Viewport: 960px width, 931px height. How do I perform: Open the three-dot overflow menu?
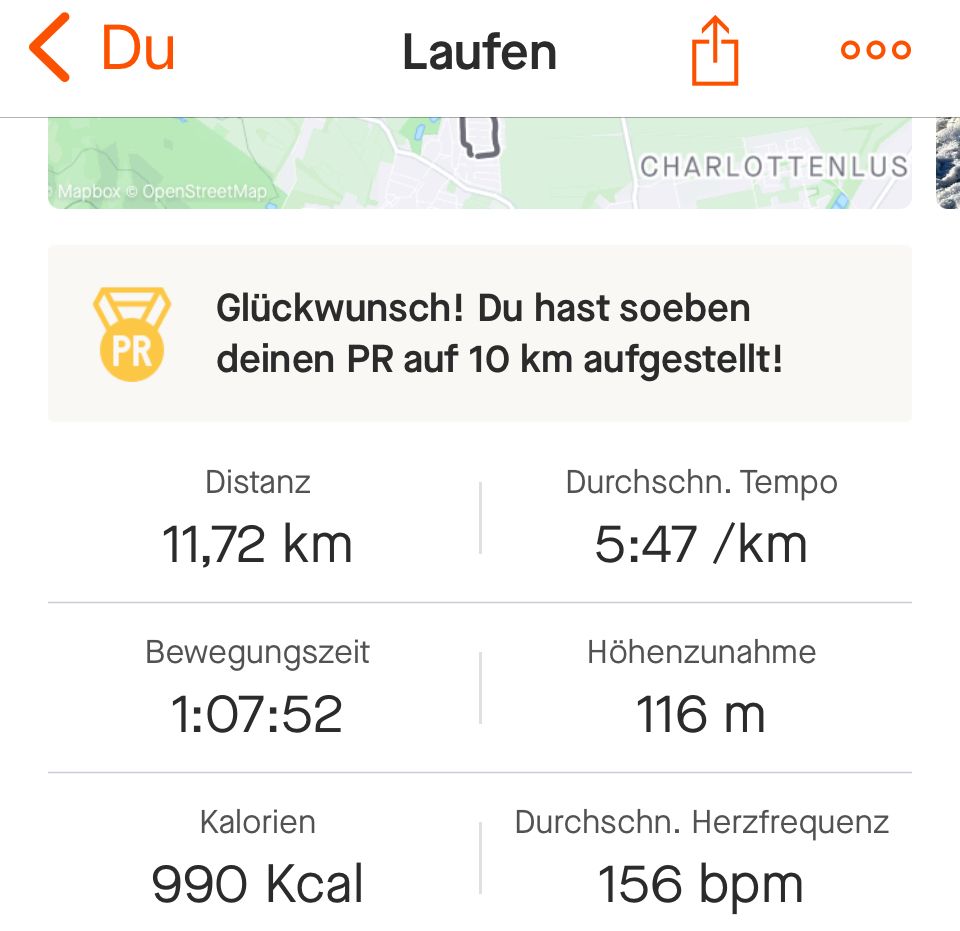click(876, 50)
